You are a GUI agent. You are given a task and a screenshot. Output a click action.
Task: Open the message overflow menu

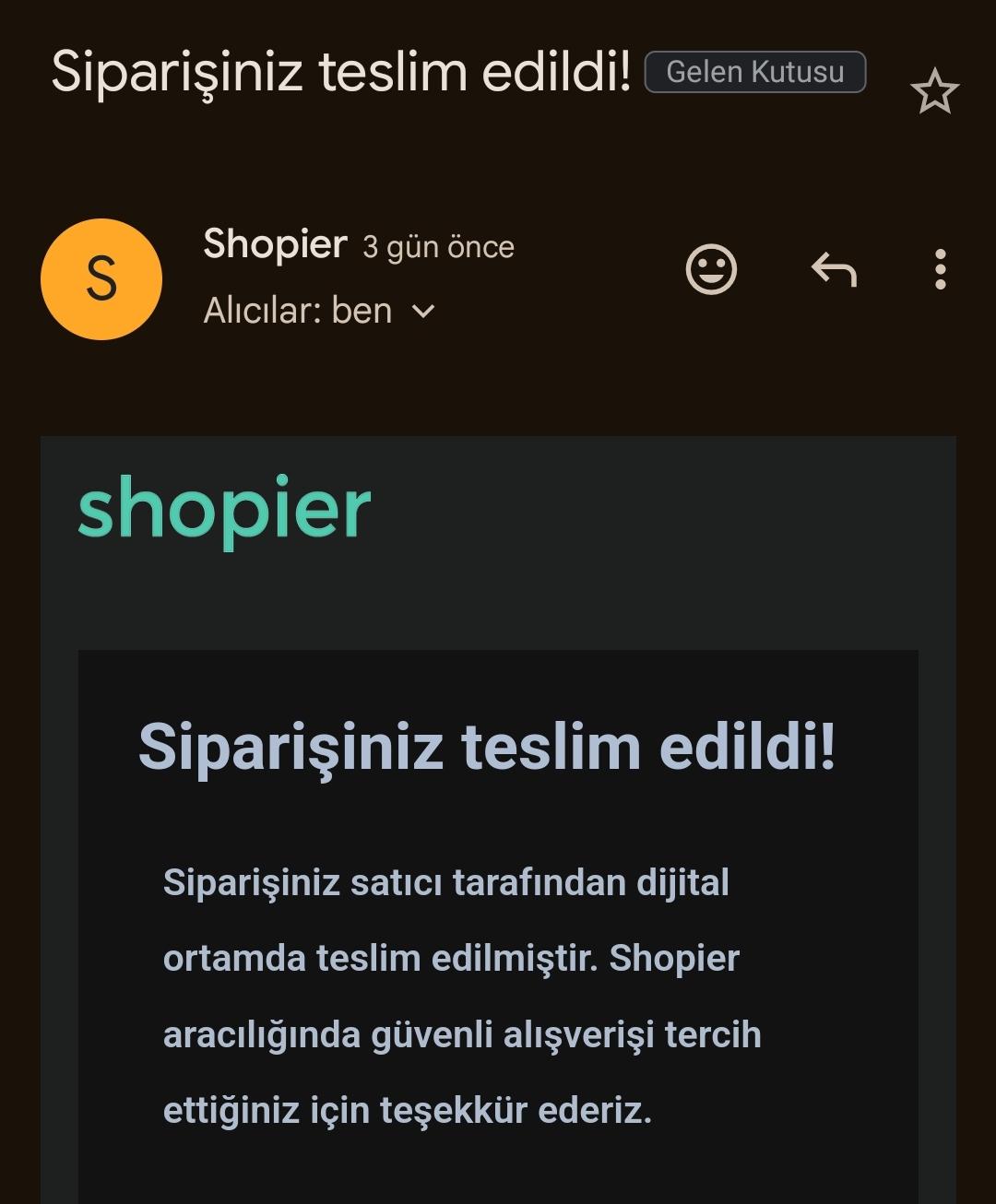[940, 270]
